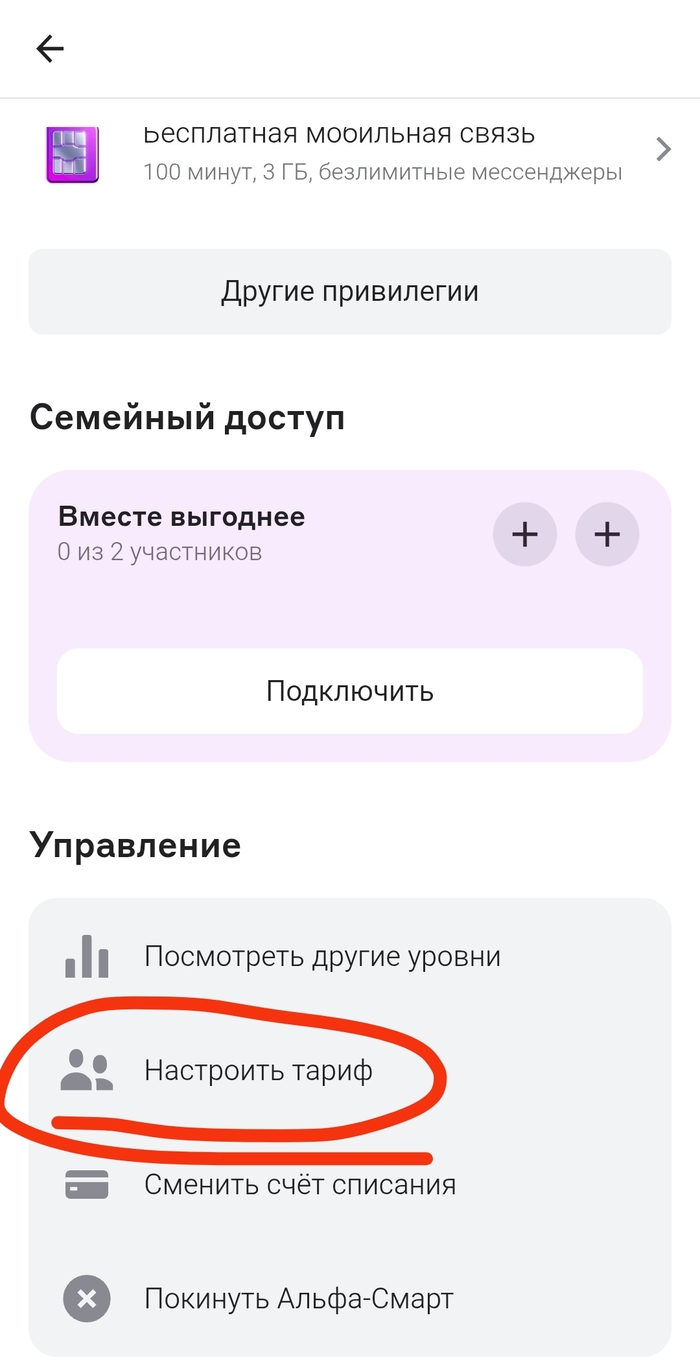The width and height of the screenshot is (700, 1368).
Task: Add second family participant with plus
Action: [x=607, y=534]
